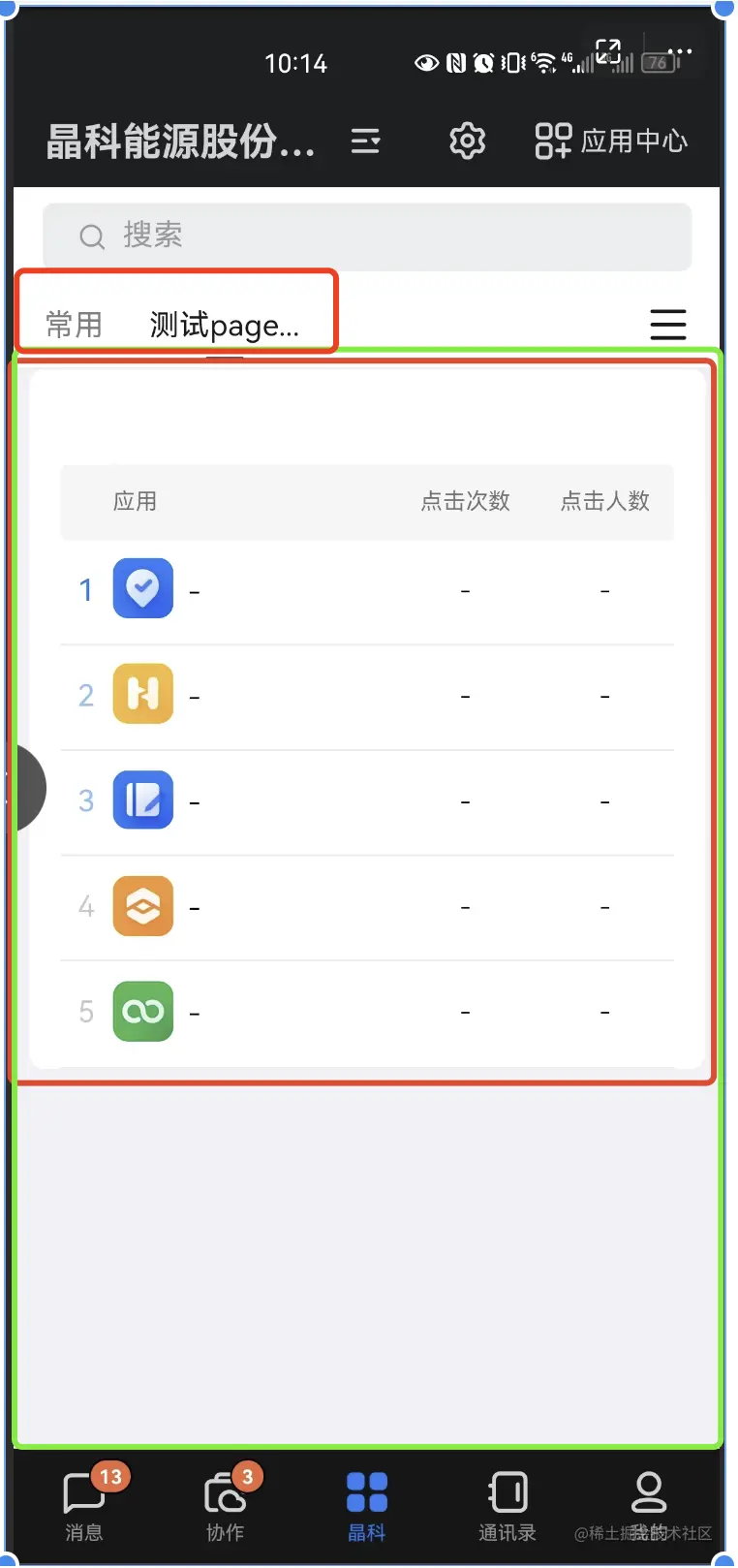Open the orange layers app ranked 4

click(143, 906)
